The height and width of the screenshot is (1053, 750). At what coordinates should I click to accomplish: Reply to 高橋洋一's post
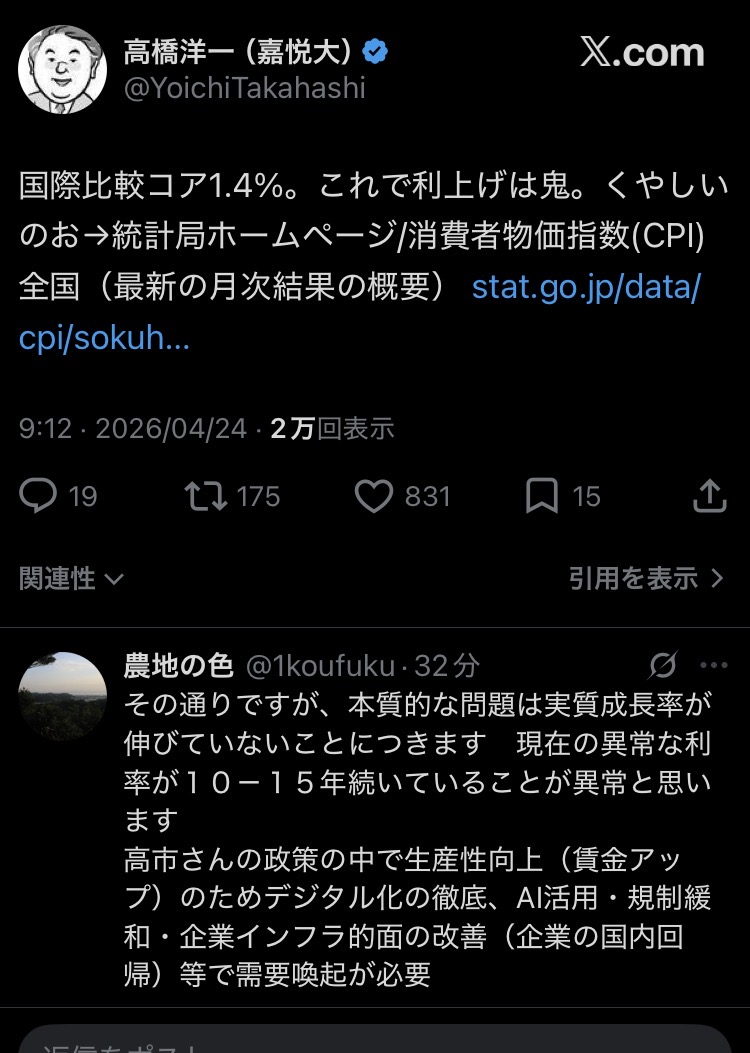[x=39, y=496]
